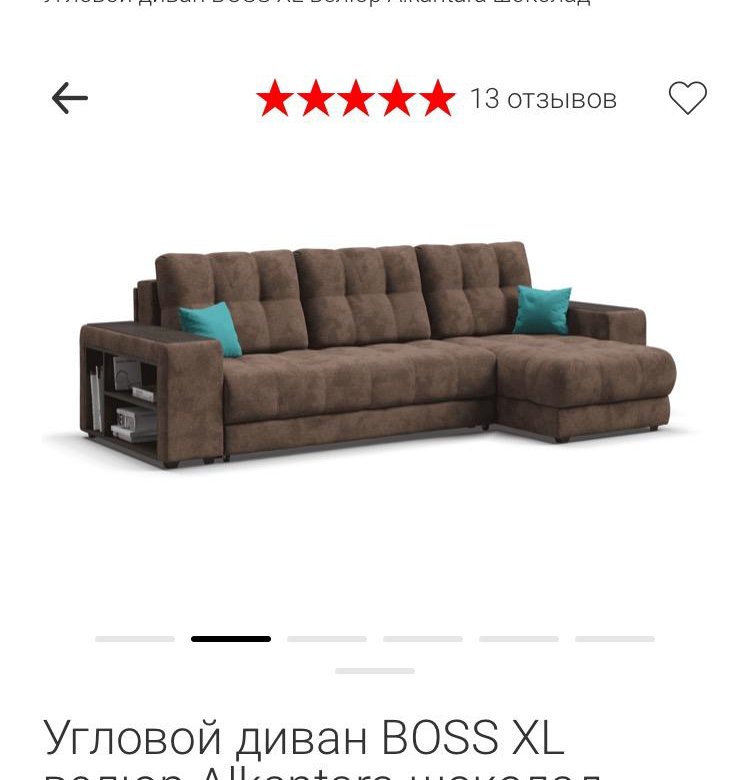Image resolution: width=750 pixels, height=780 pixels.
Task: Jump to the third gallery image indicator
Action: pos(327,638)
